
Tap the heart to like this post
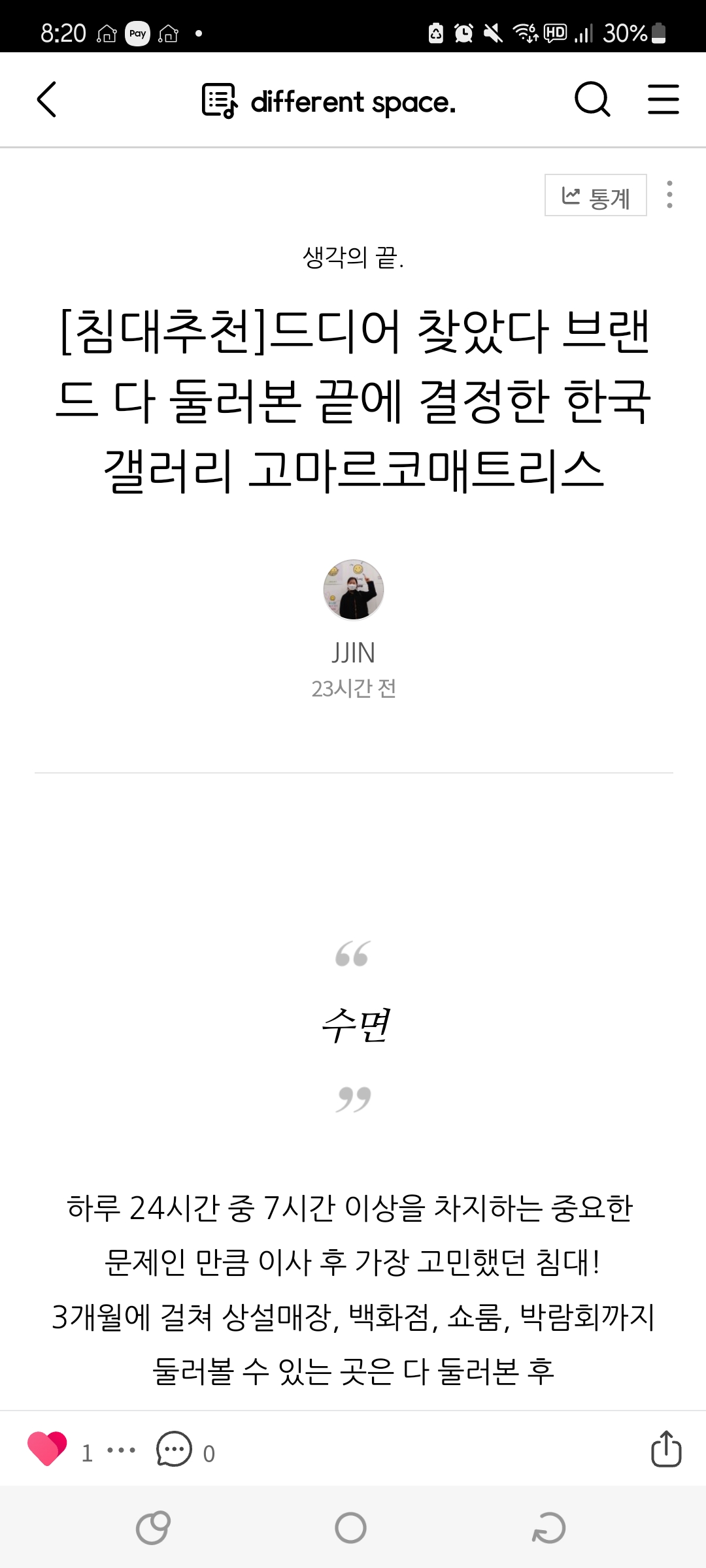[47, 1448]
